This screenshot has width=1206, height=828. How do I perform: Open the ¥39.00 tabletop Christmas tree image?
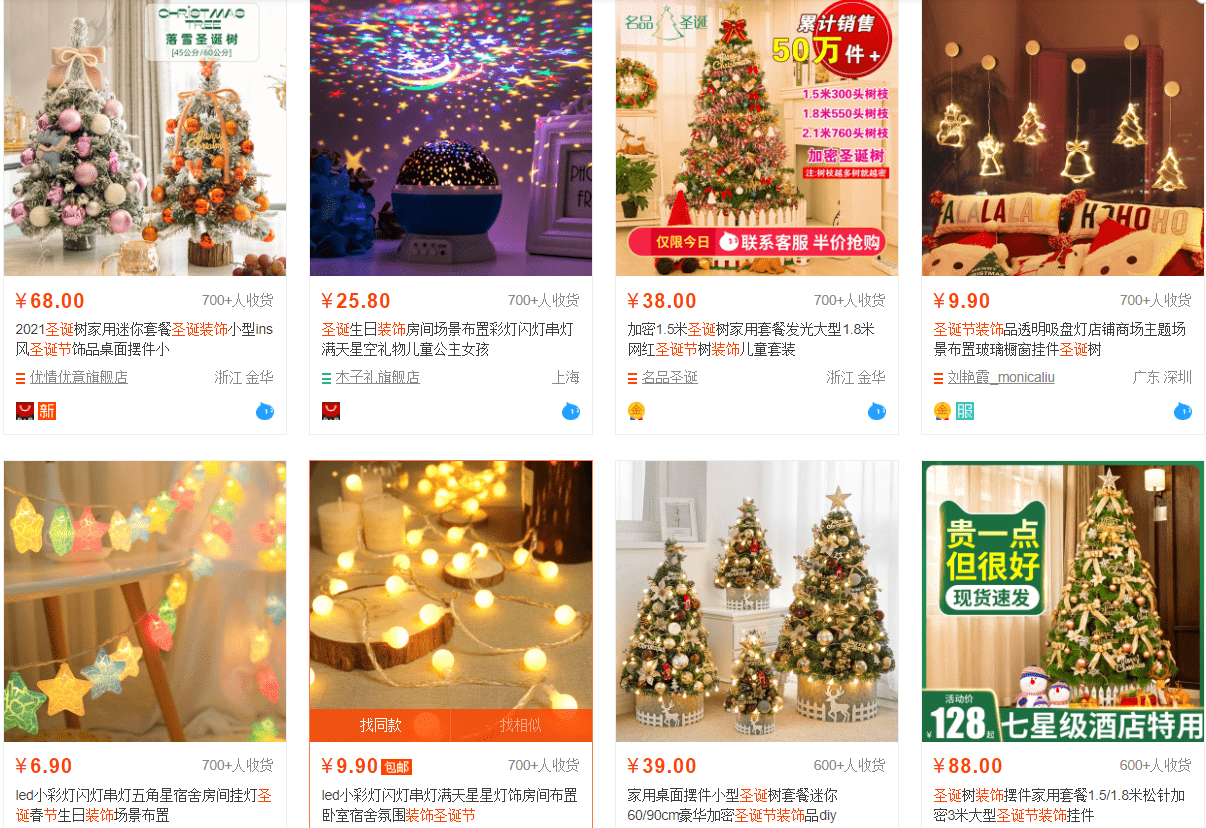757,601
